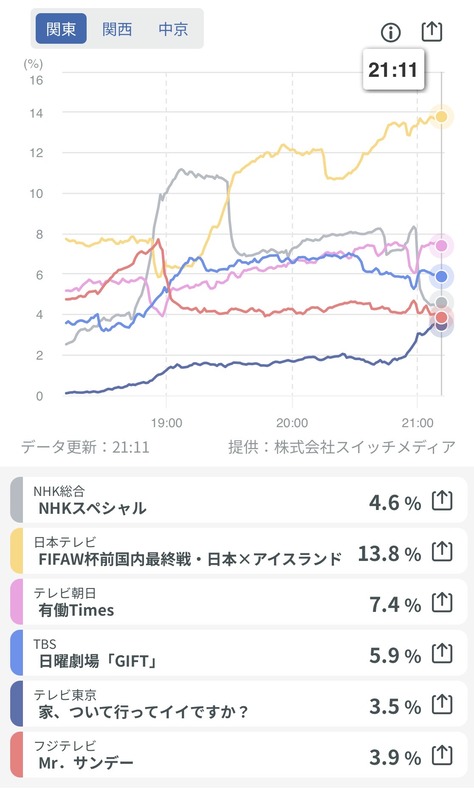Switch to the 中京 region tab
The width and height of the screenshot is (474, 800).
[x=173, y=29]
